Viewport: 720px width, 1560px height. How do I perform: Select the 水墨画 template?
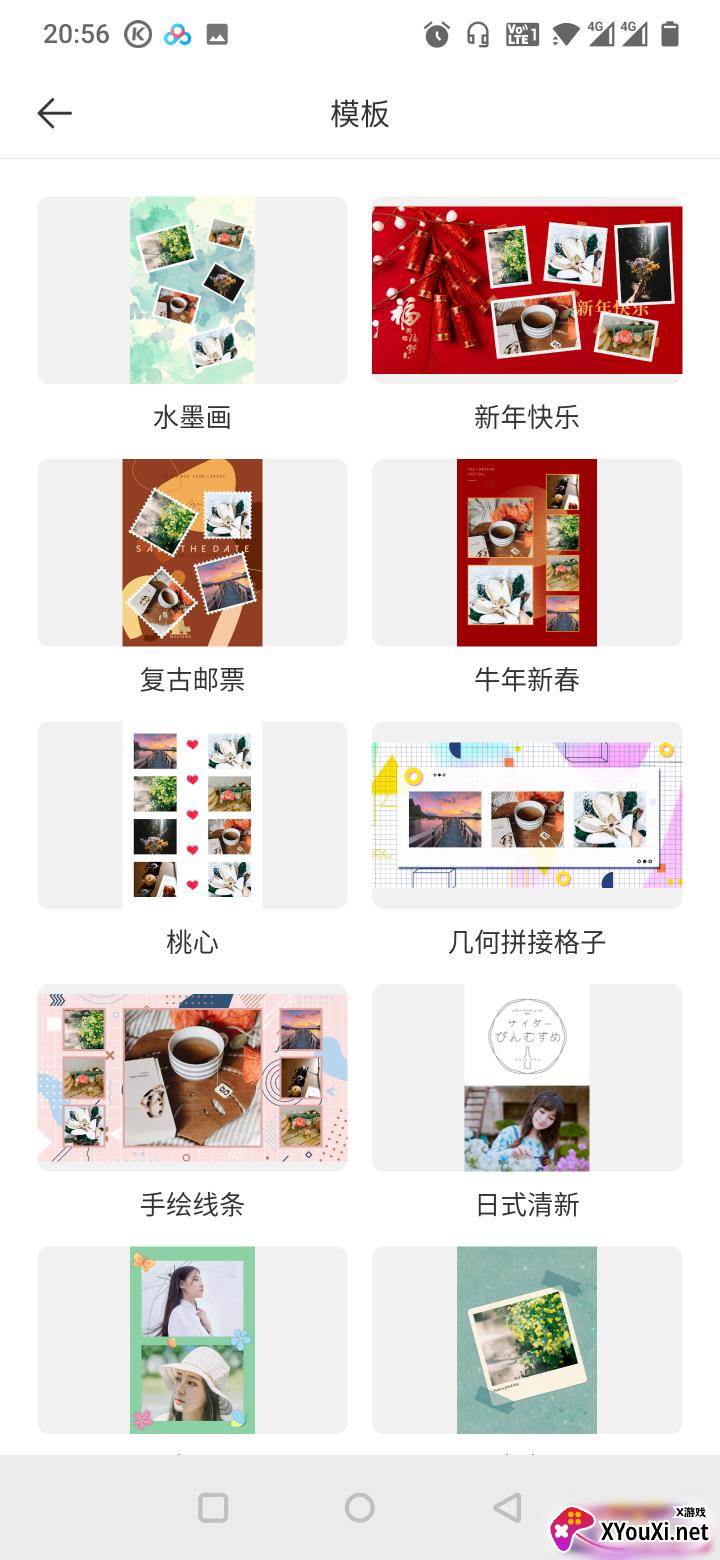(192, 290)
